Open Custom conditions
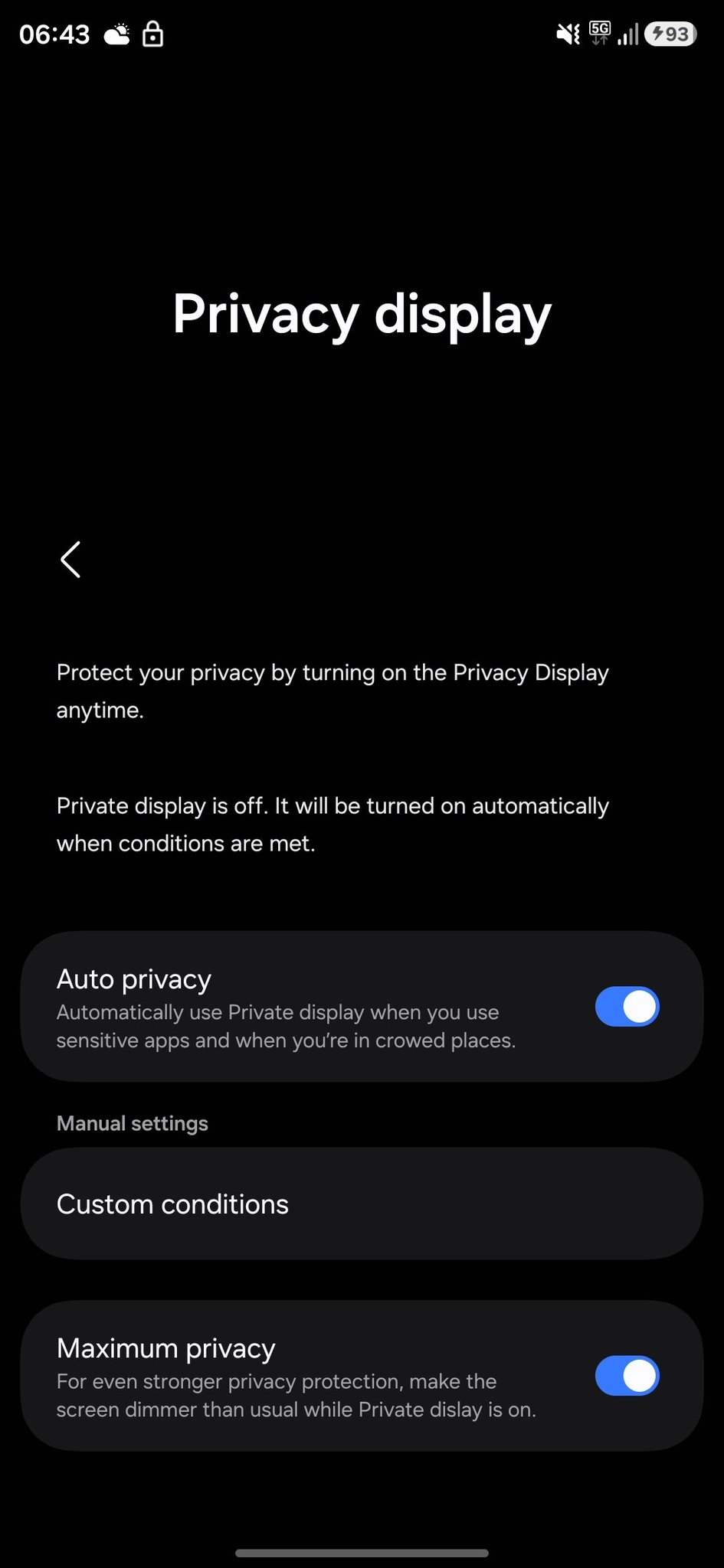The height and width of the screenshot is (1568, 724). pos(362,1204)
